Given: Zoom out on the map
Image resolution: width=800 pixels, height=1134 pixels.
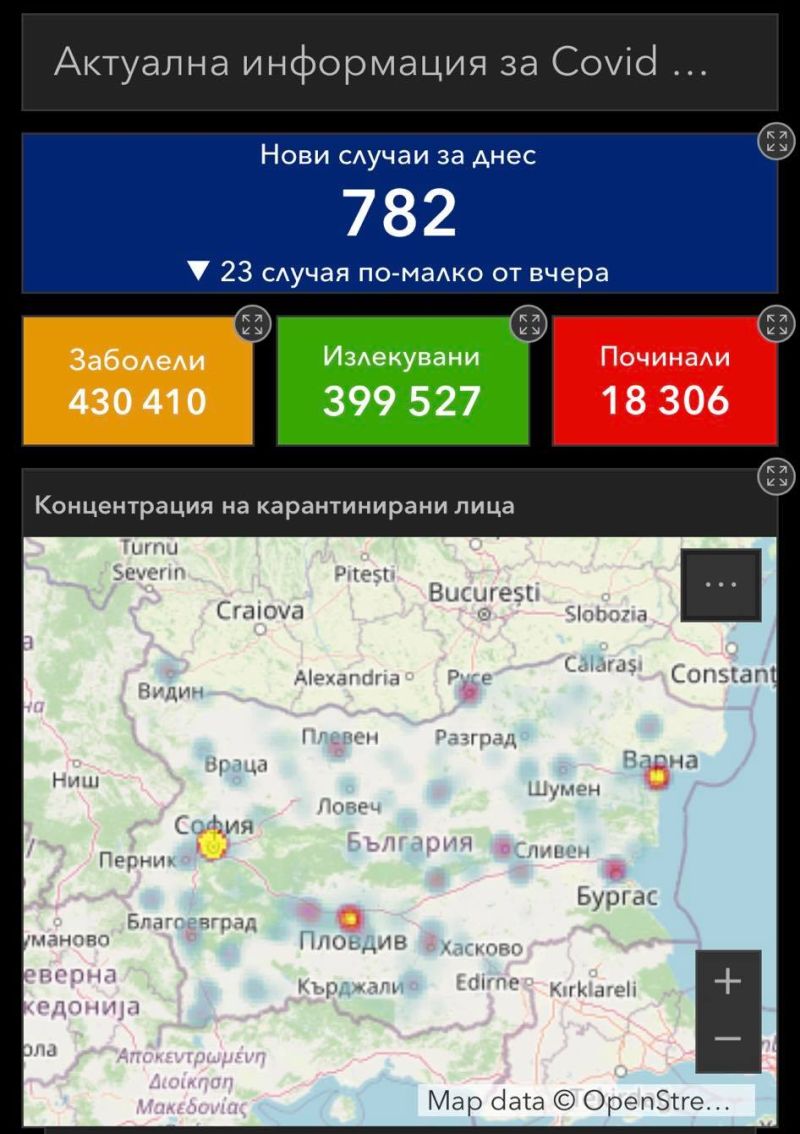Looking at the screenshot, I should point(728,1040).
